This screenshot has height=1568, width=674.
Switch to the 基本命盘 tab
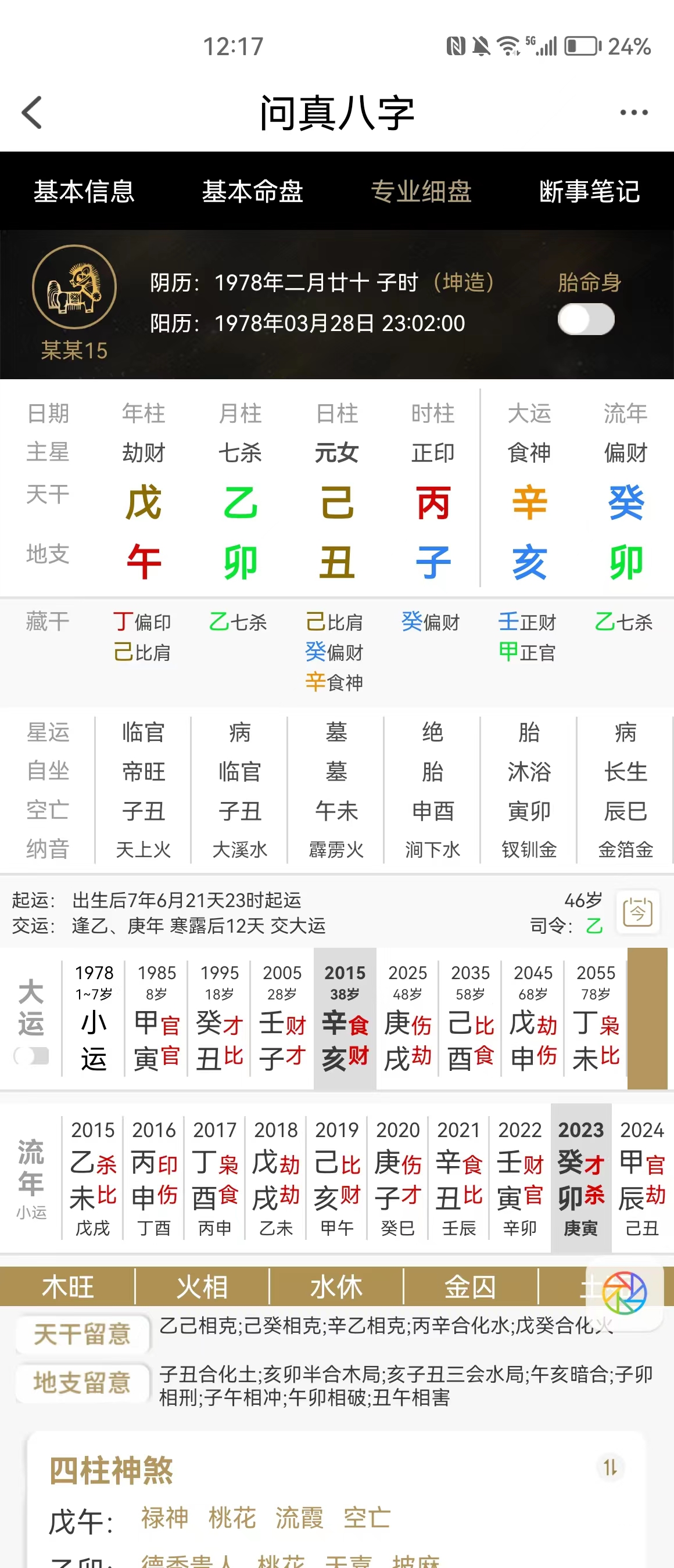(253, 191)
